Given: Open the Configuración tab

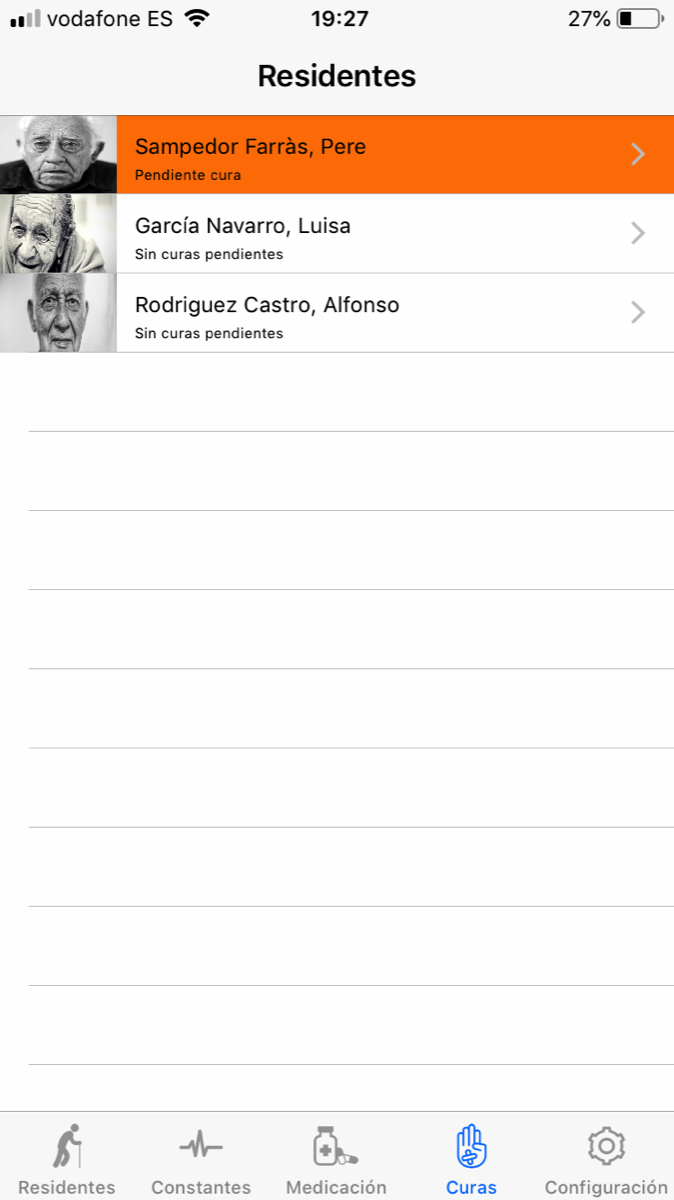Looking at the screenshot, I should (x=606, y=1159).
